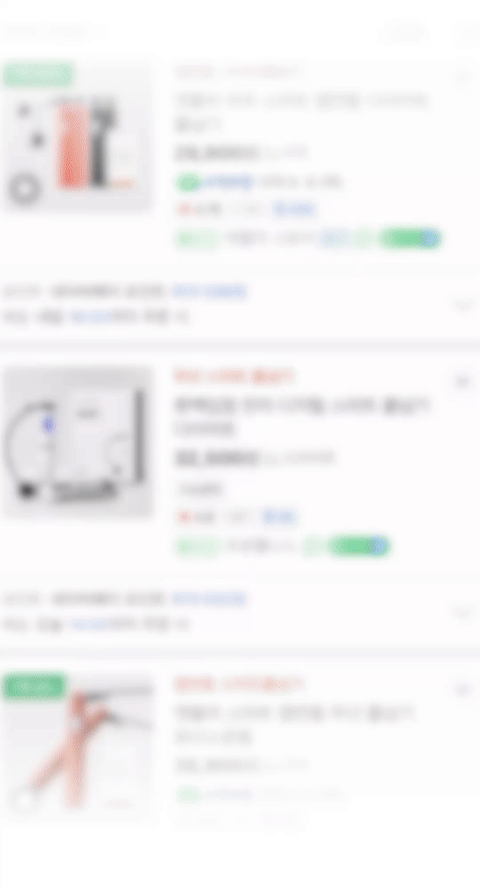Viewport: 480px width, 888px height.
Task: Expand delivery info under the red-and-black device listing
Action: (463, 305)
